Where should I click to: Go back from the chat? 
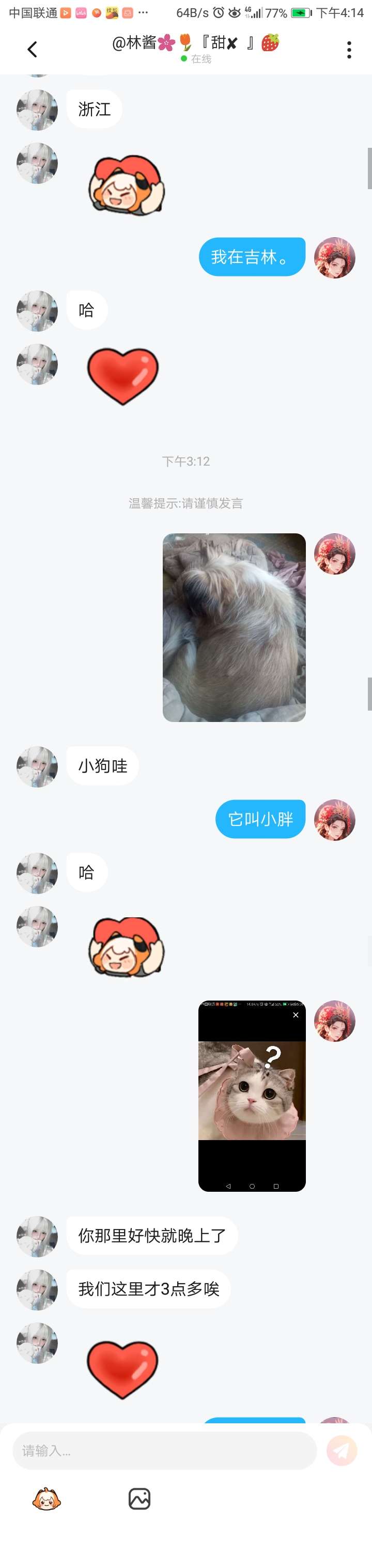[32, 49]
